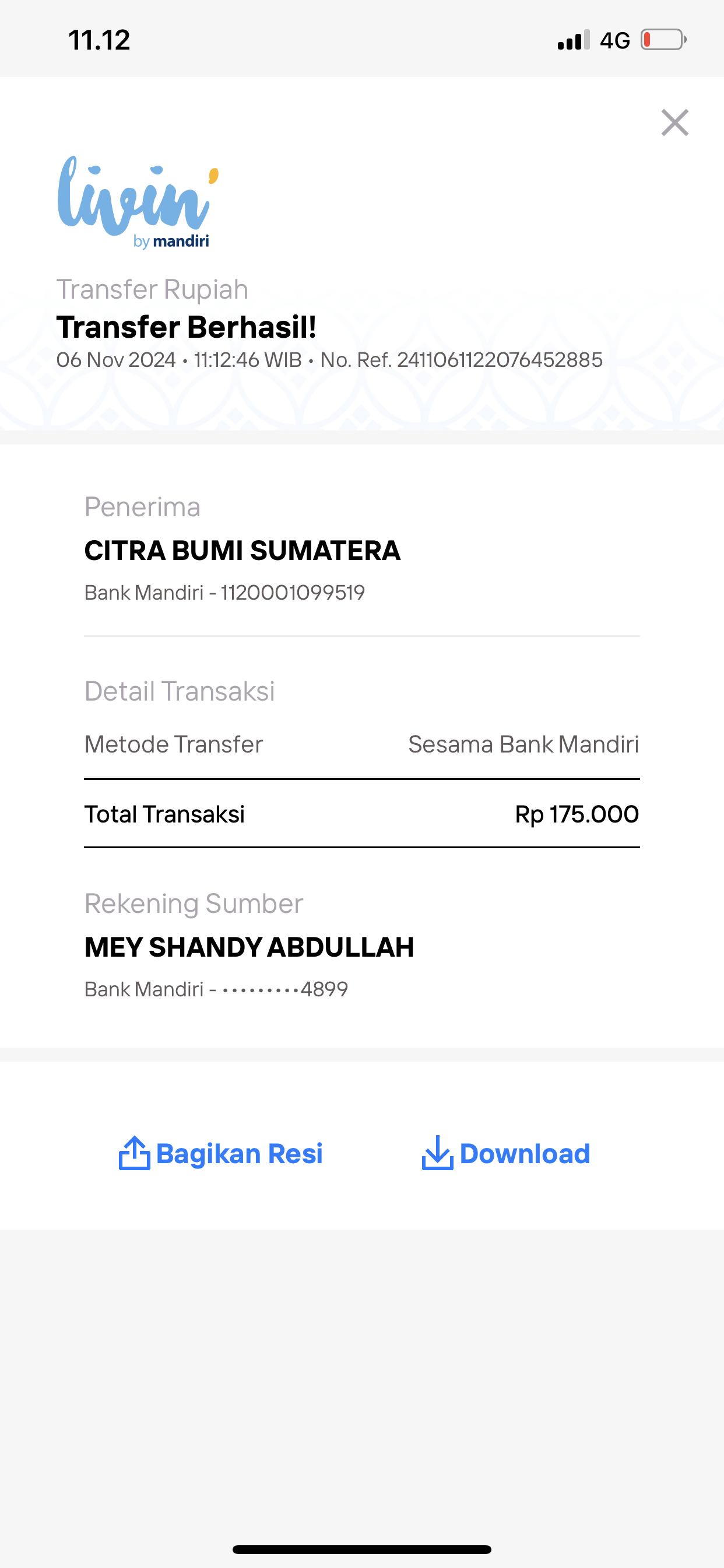724x1568 pixels.
Task: Tap Bagikan Resi to share receipt
Action: pos(220,1153)
